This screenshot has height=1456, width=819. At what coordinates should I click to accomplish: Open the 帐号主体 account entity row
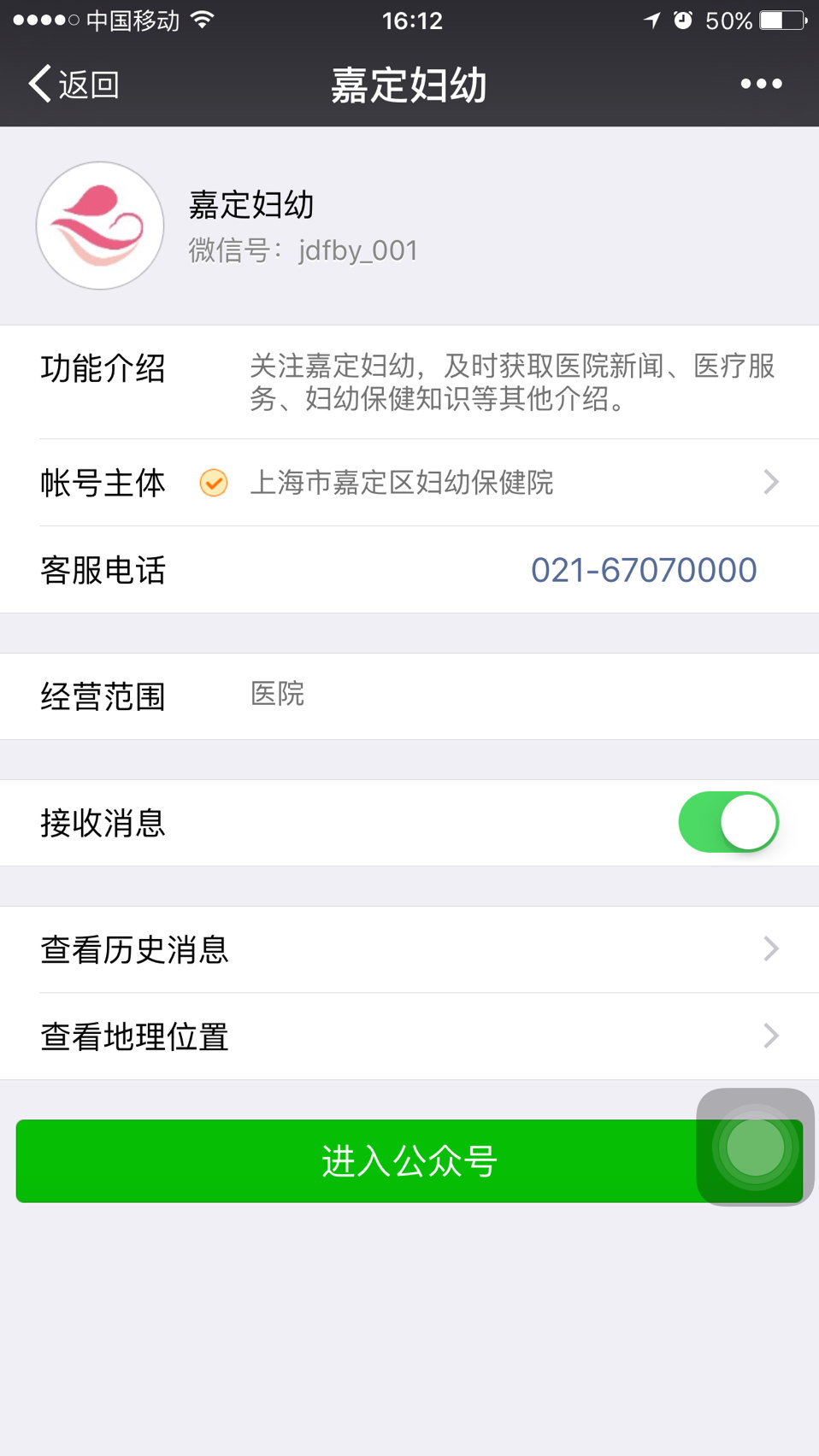(x=409, y=483)
